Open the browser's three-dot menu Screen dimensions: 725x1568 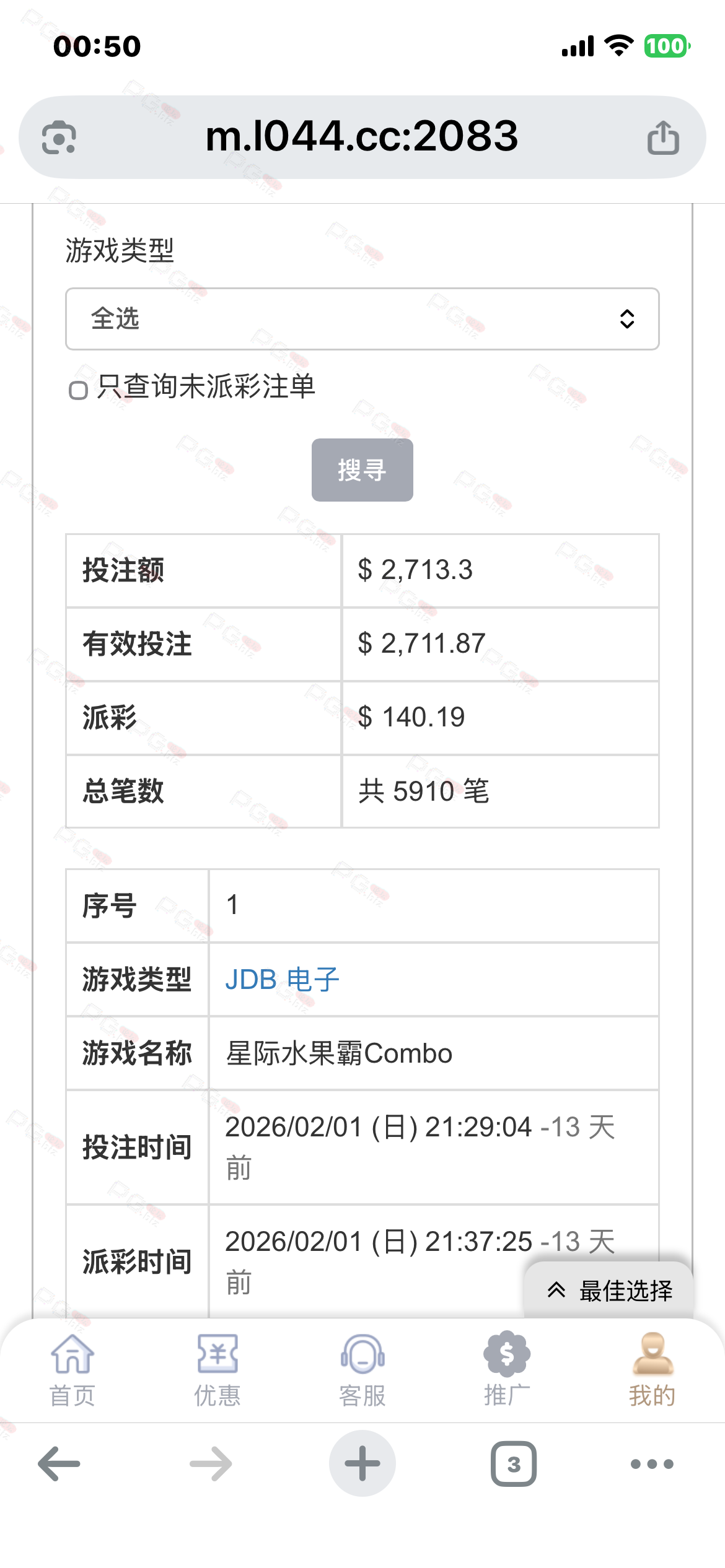click(x=652, y=1464)
